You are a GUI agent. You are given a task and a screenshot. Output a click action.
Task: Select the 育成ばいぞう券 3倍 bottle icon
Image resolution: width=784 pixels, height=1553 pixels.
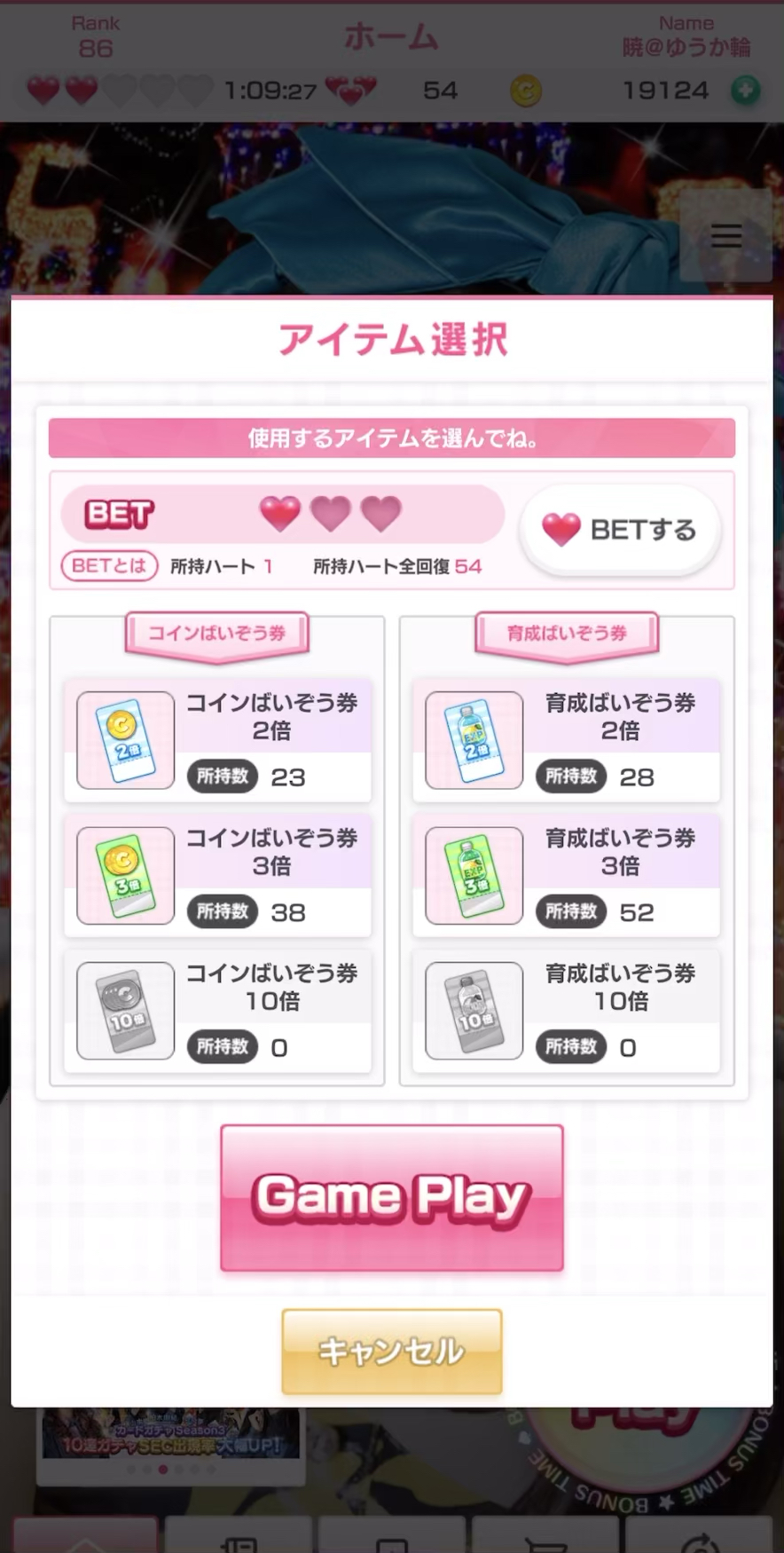coord(473,874)
